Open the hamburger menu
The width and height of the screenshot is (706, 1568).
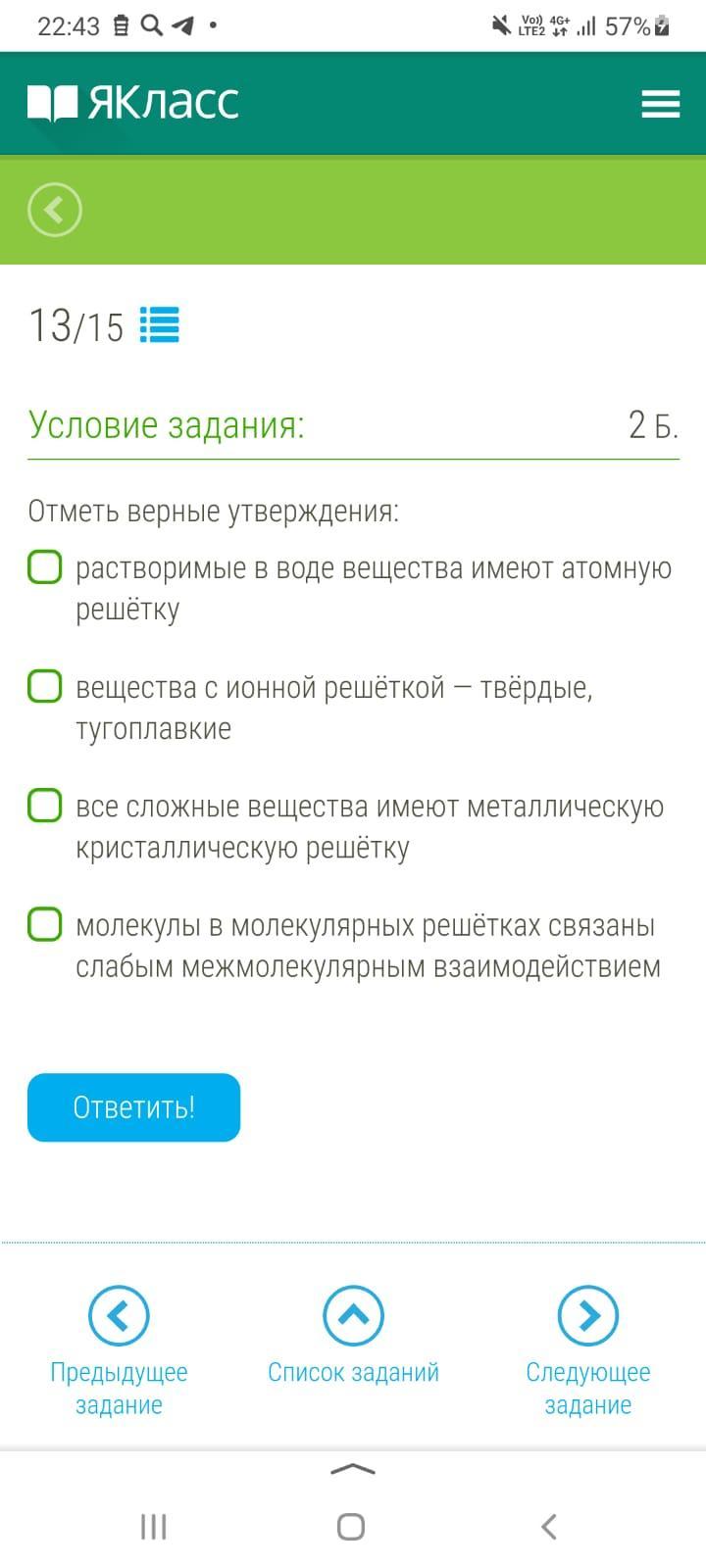pyautogui.click(x=660, y=104)
